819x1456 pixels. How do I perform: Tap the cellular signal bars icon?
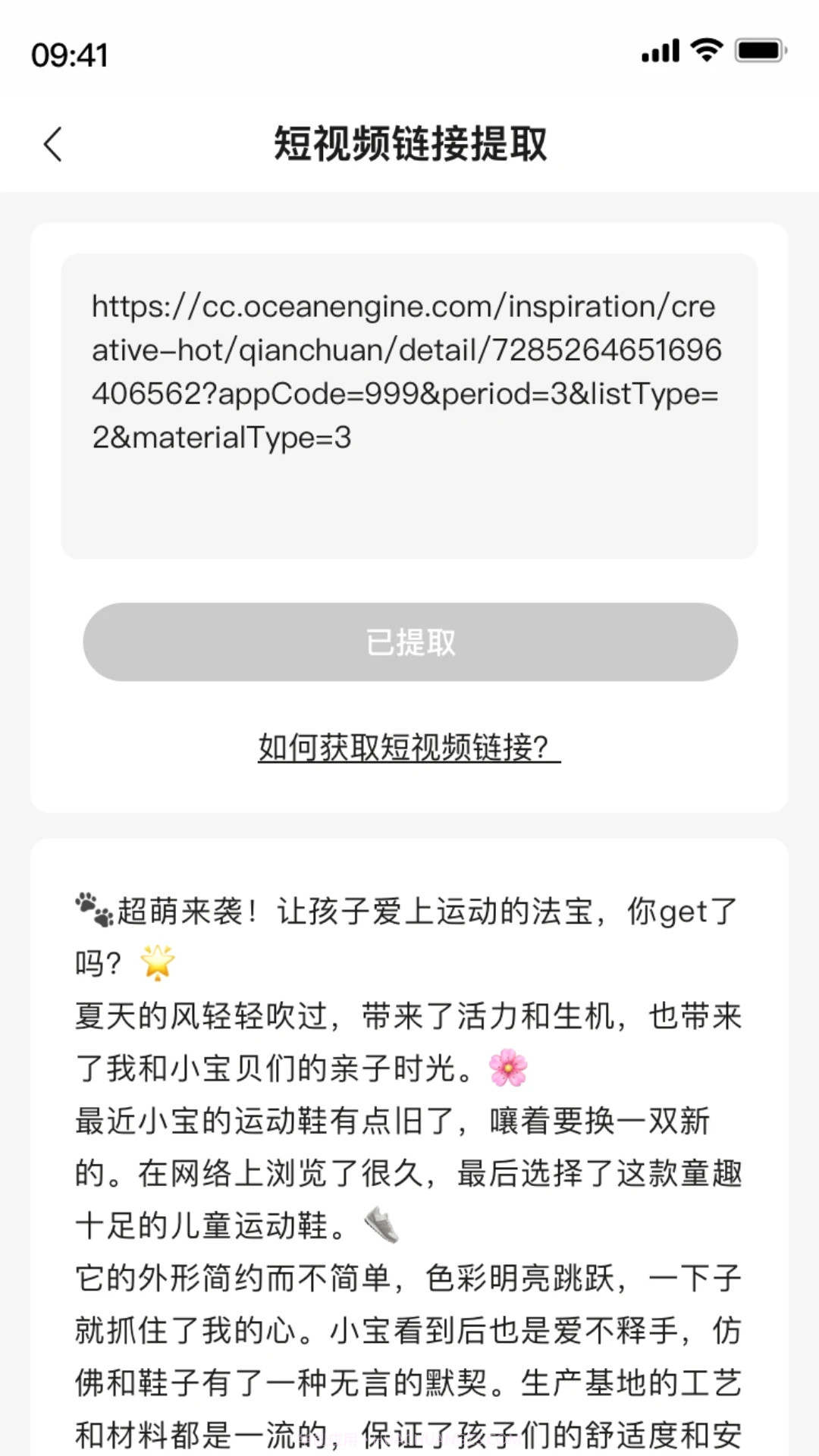(x=659, y=51)
